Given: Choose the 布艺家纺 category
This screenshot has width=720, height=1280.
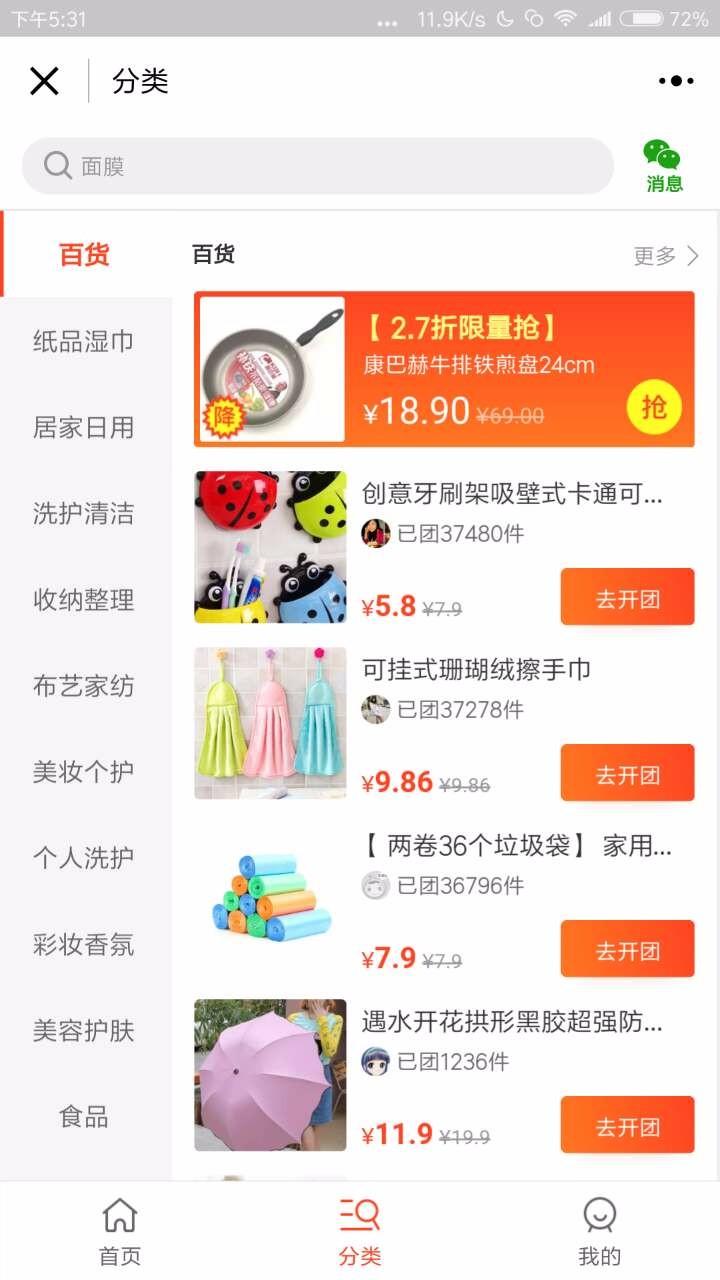Looking at the screenshot, I should click(x=84, y=686).
